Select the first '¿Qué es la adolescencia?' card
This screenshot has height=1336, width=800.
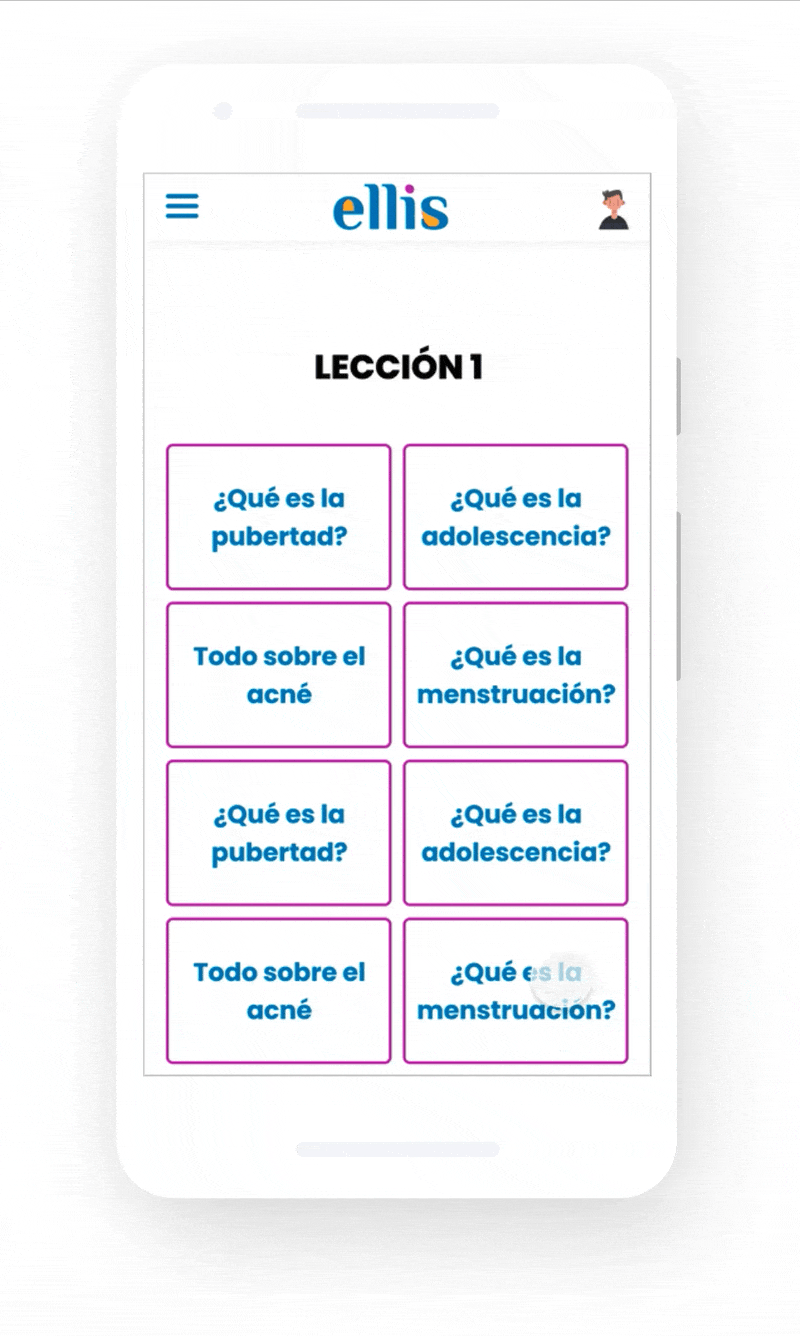click(516, 517)
